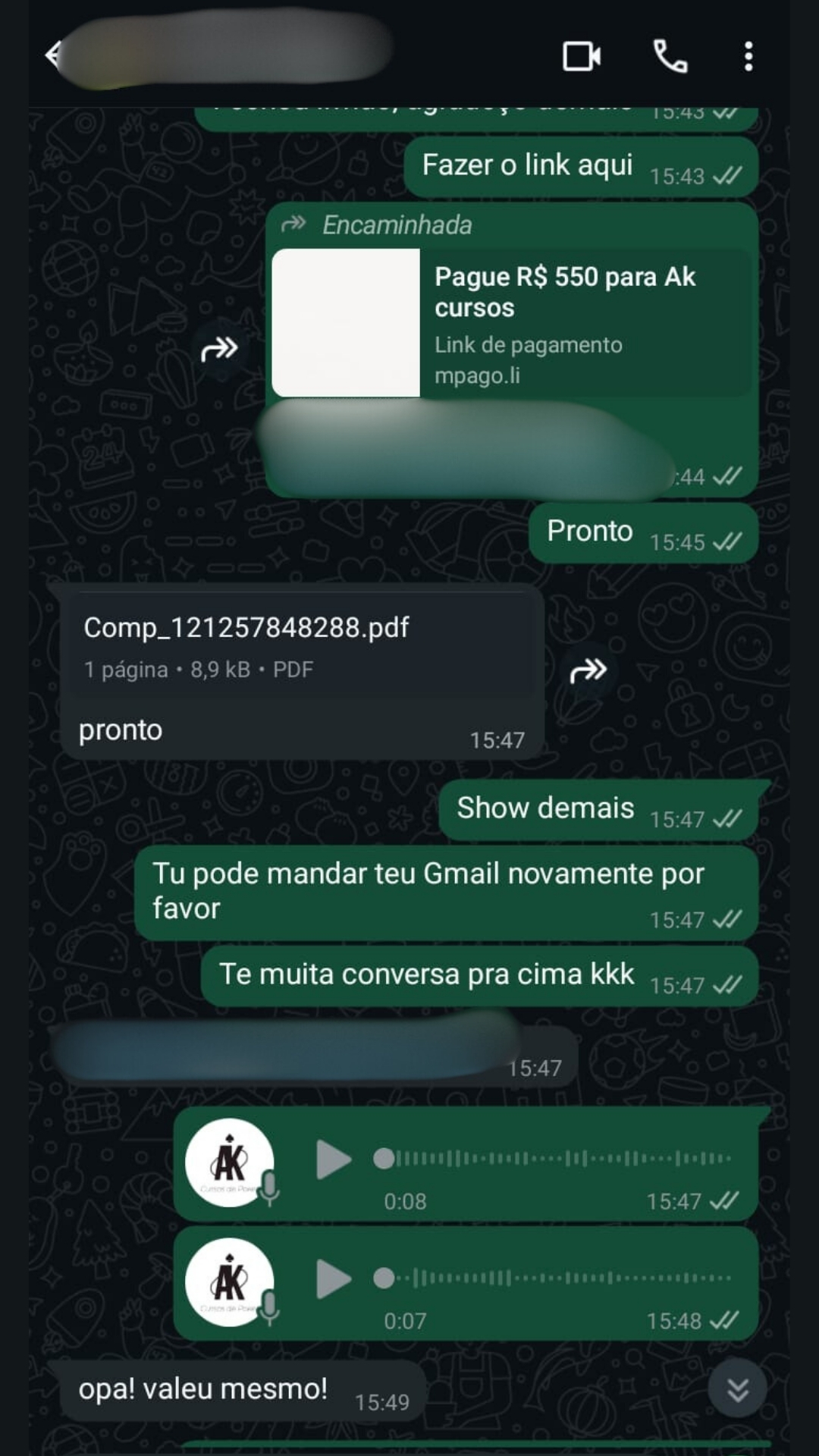
Task: Seek within the 0:07 voice message
Action: (x=554, y=1278)
